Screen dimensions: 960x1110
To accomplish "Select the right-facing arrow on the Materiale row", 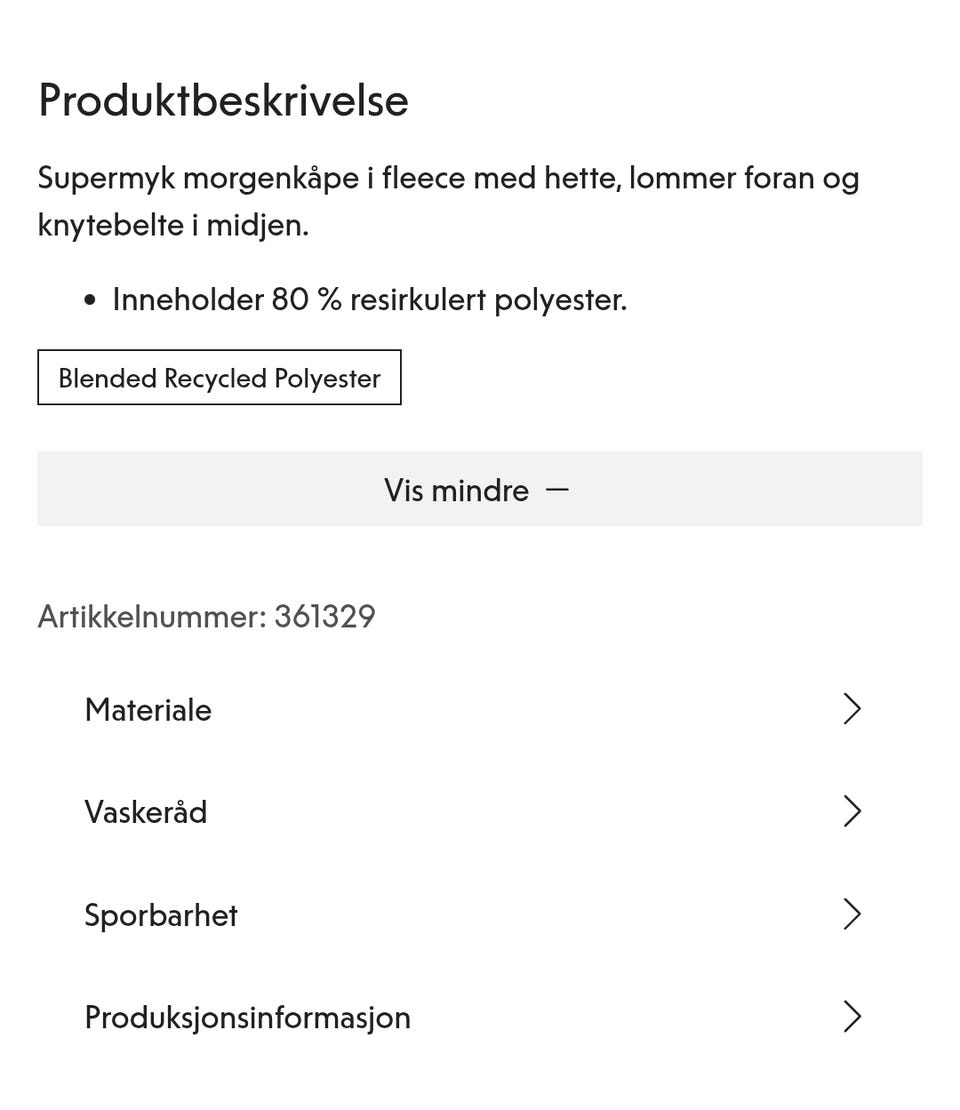I will coord(852,708).
